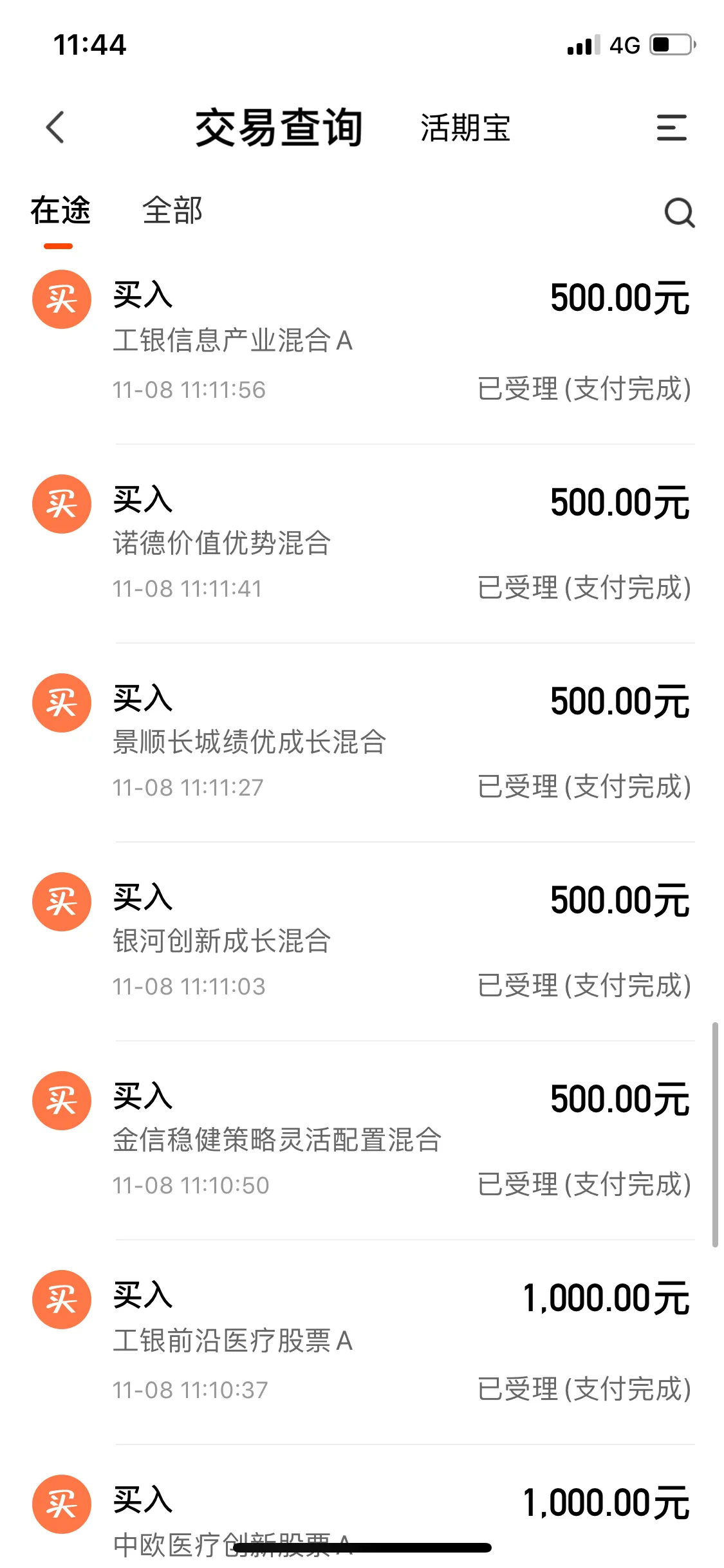Open the 活期宝 section
Screen dimensions: 724x1568
[x=465, y=127]
